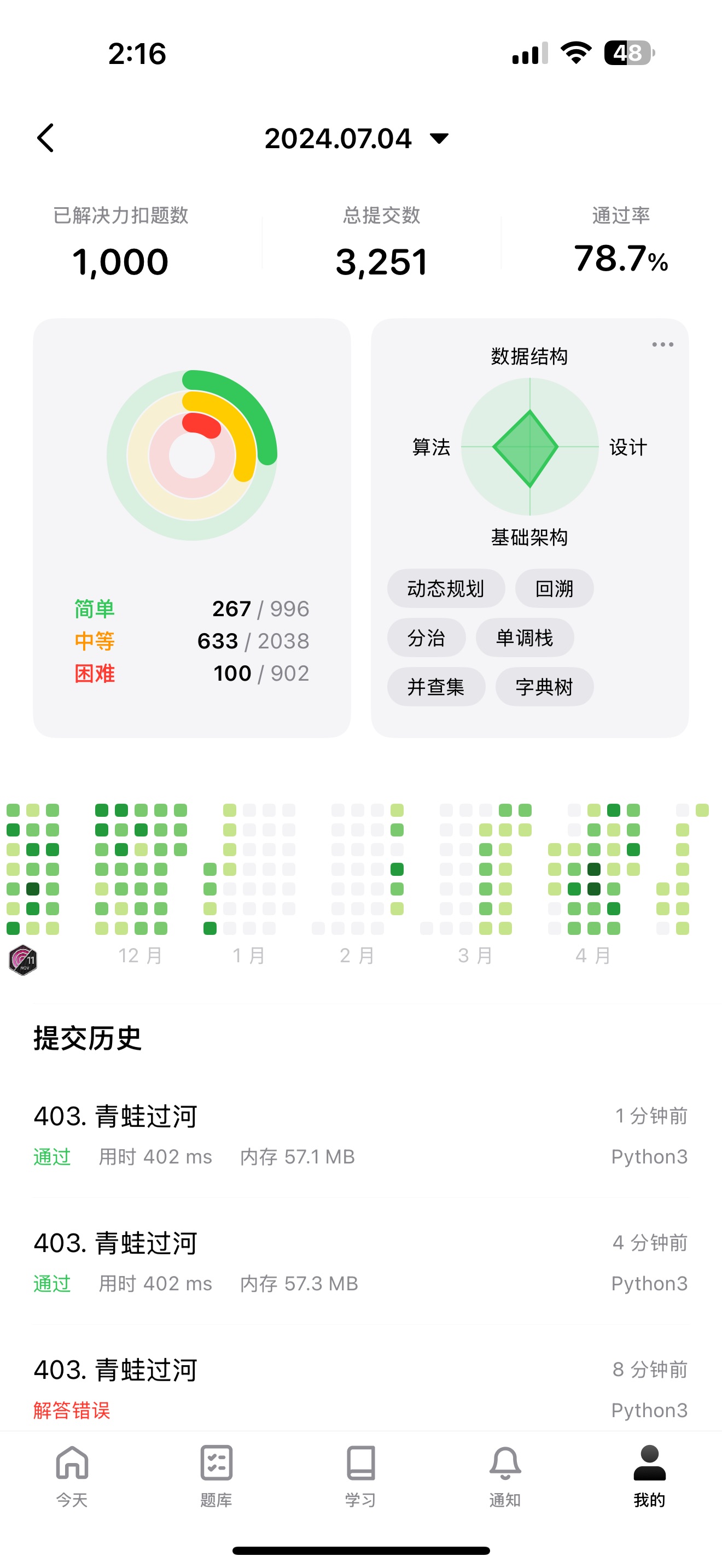Choose the 并查集 chip
This screenshot has height=1568, width=722.
tap(436, 687)
